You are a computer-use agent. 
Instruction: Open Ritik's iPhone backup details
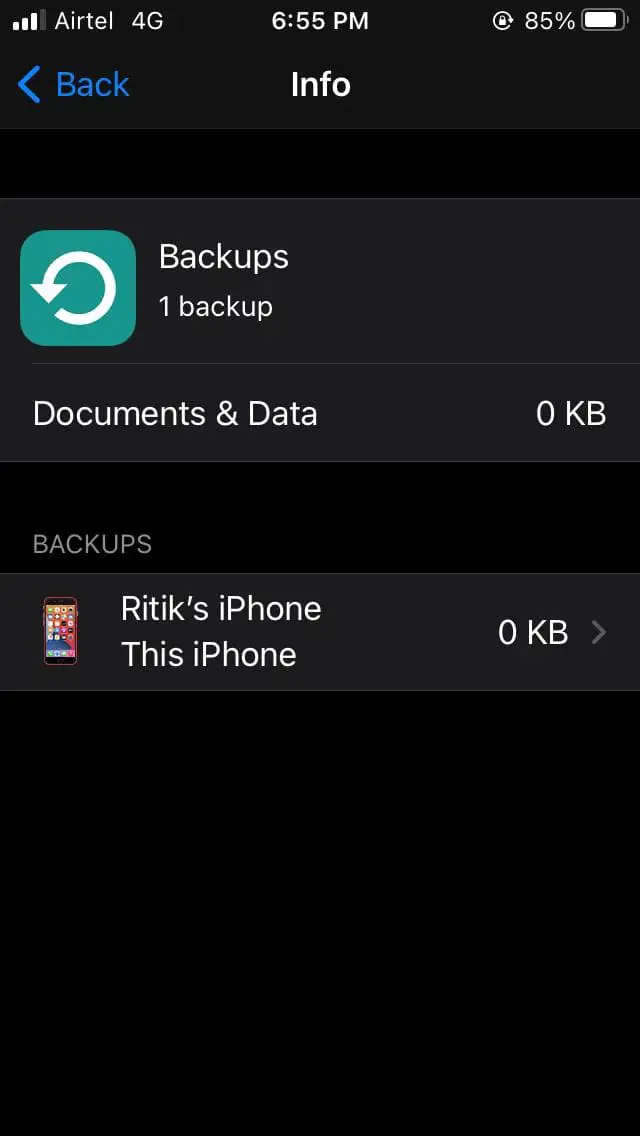click(320, 632)
